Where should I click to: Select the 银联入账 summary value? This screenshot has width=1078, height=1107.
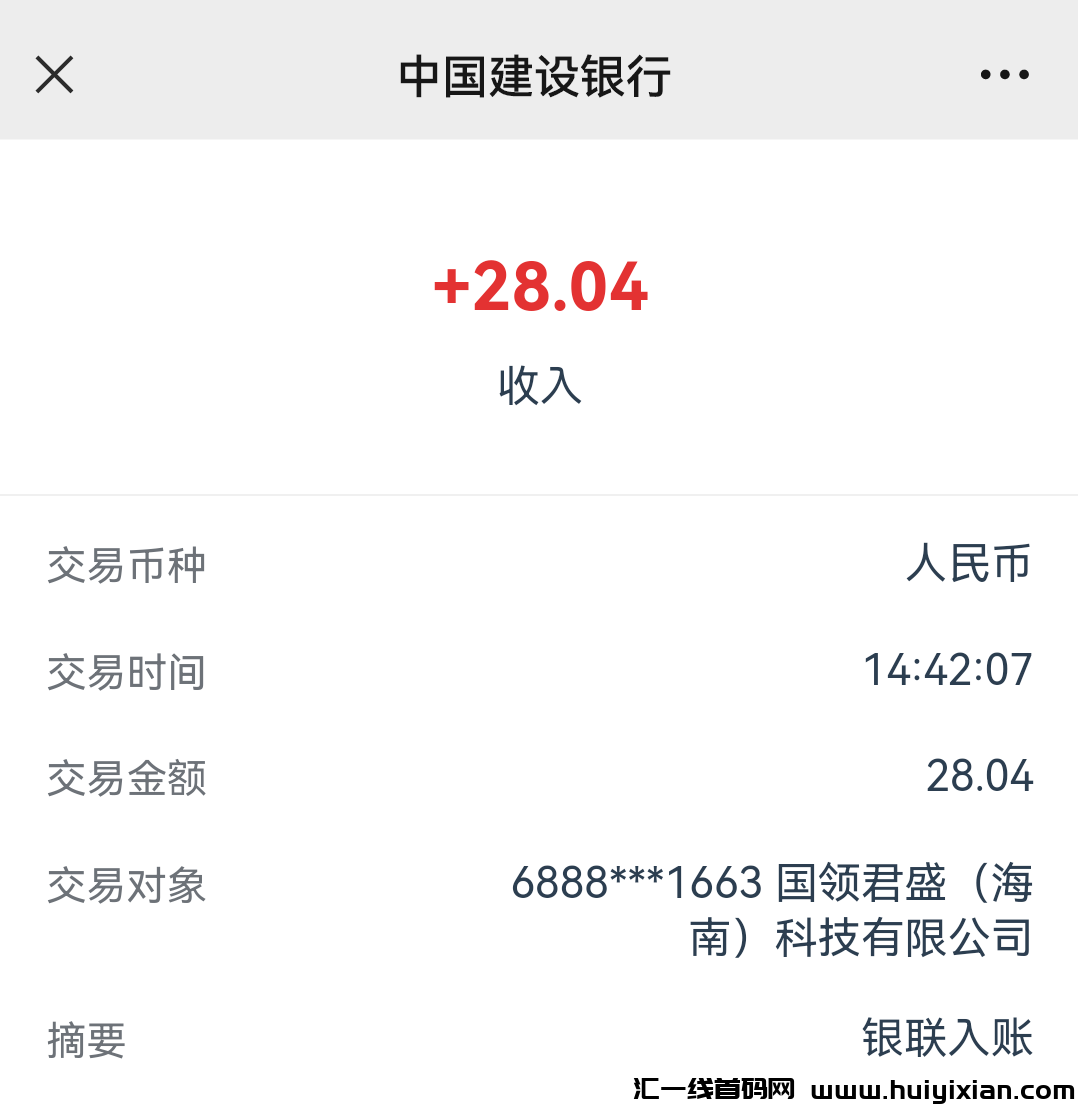click(x=946, y=1039)
